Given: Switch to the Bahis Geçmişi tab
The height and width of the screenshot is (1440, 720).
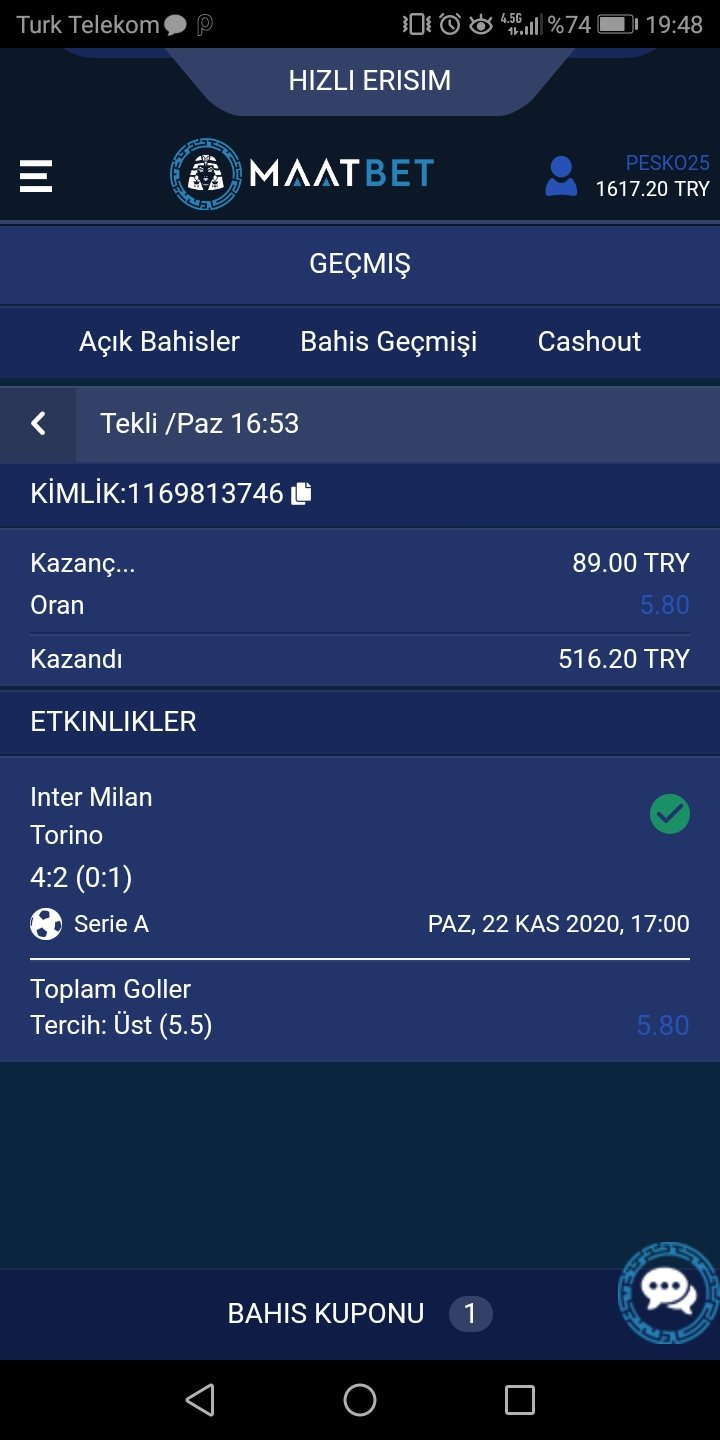Looking at the screenshot, I should [x=389, y=342].
